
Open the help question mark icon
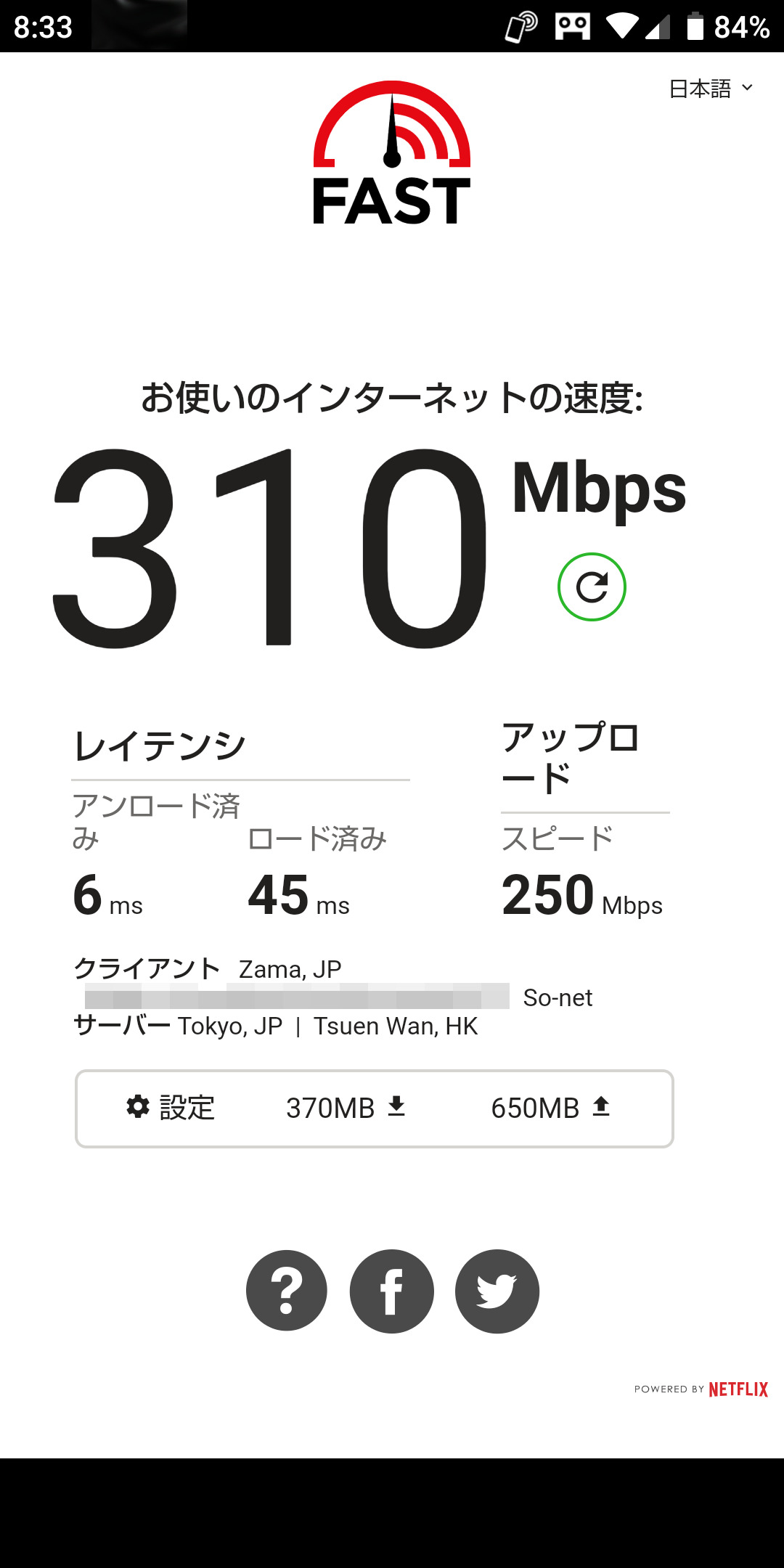(287, 1291)
